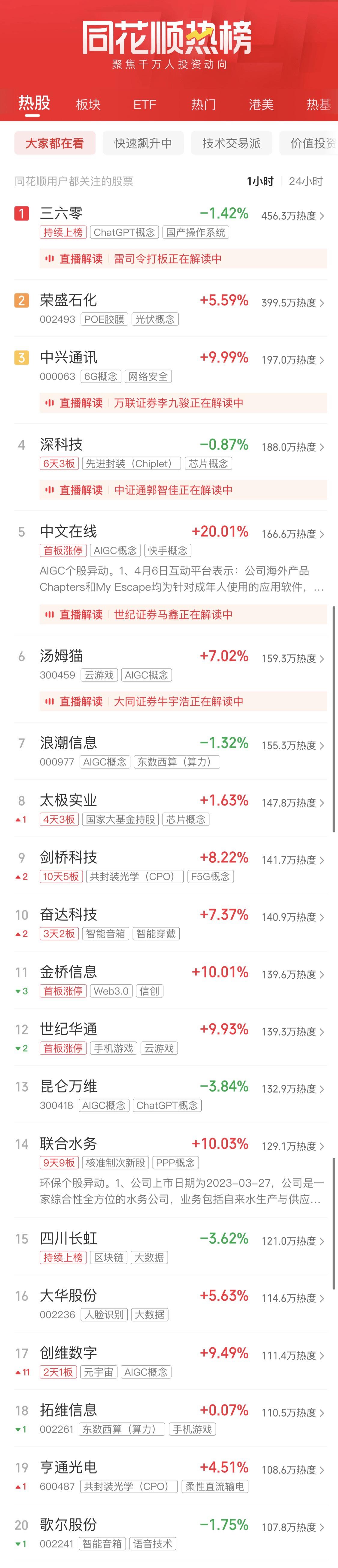Open 雷司令打板 live commentary under 三六零
Screen dimensions: 338x1568
(182, 259)
